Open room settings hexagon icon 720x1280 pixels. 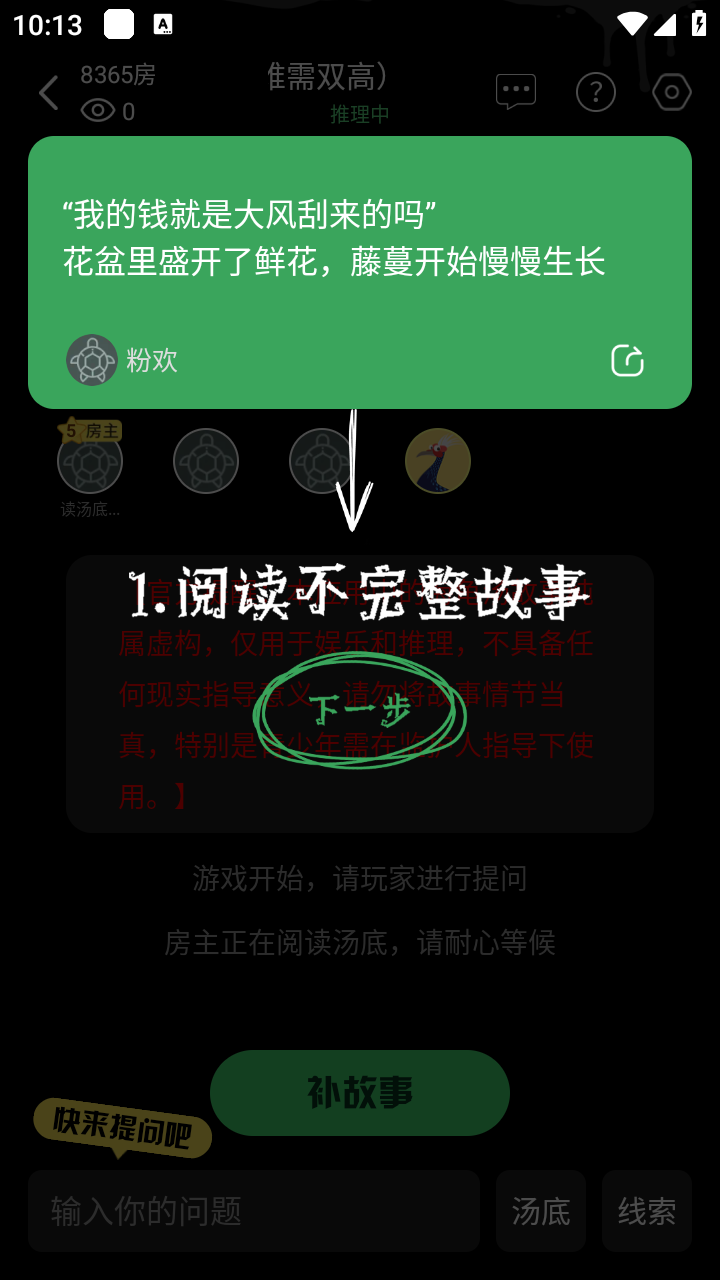672,93
